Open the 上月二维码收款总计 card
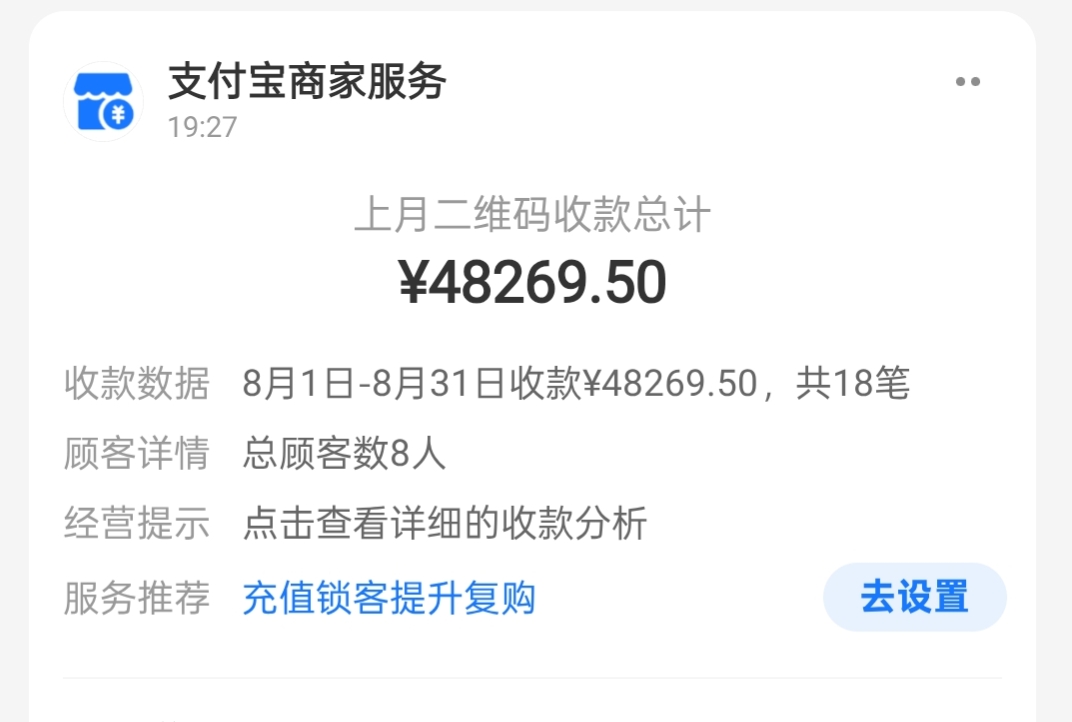Viewport: 1072px width, 722px height. pos(532,254)
